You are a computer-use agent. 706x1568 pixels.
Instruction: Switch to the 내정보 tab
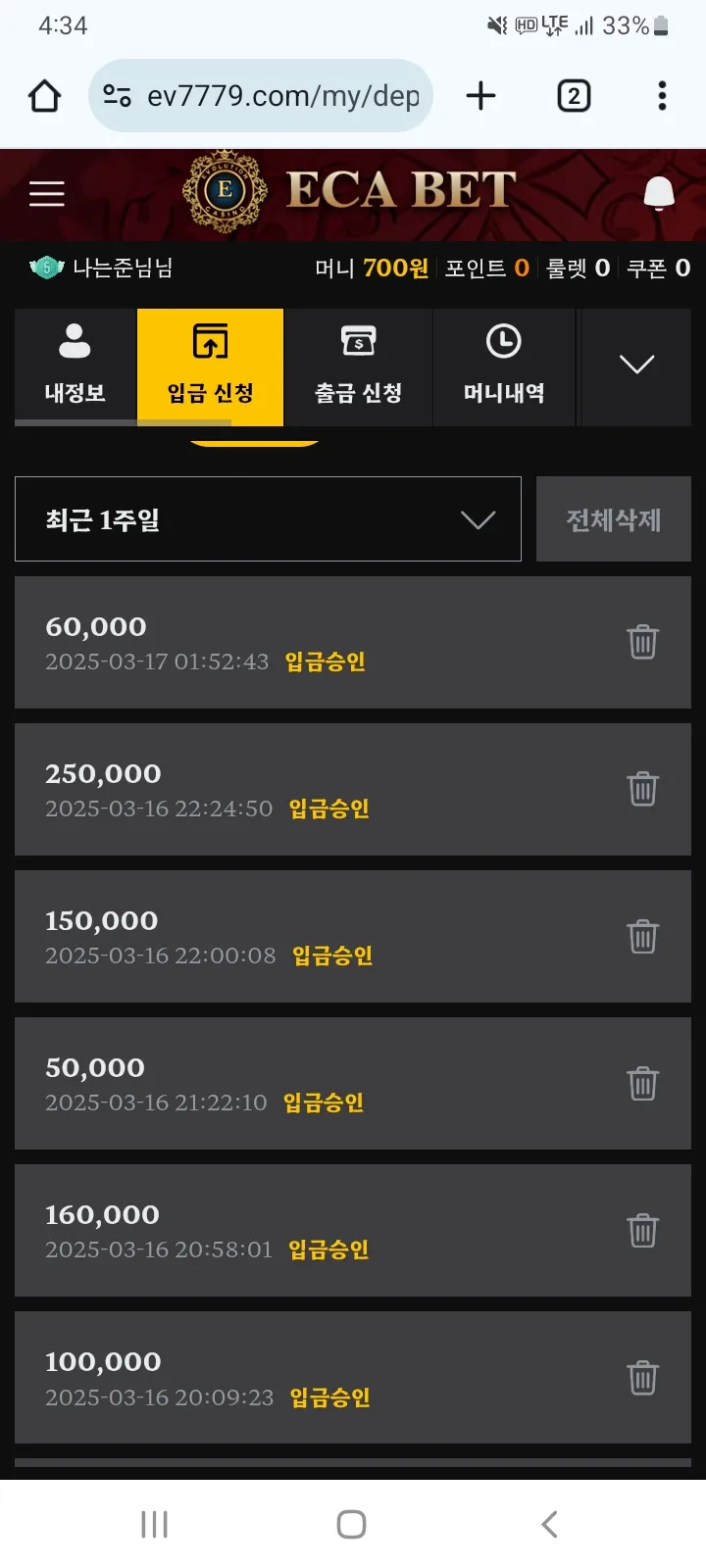pyautogui.click(x=76, y=367)
